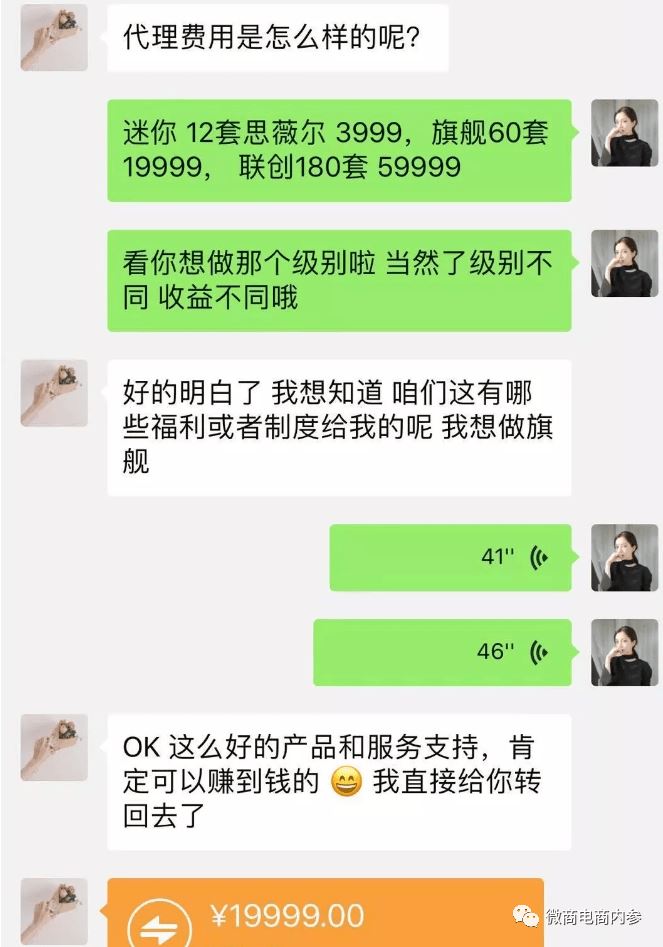
Task: View profile via avatar next to 迷你 12套思薇尔 message
Action: (x=624, y=133)
